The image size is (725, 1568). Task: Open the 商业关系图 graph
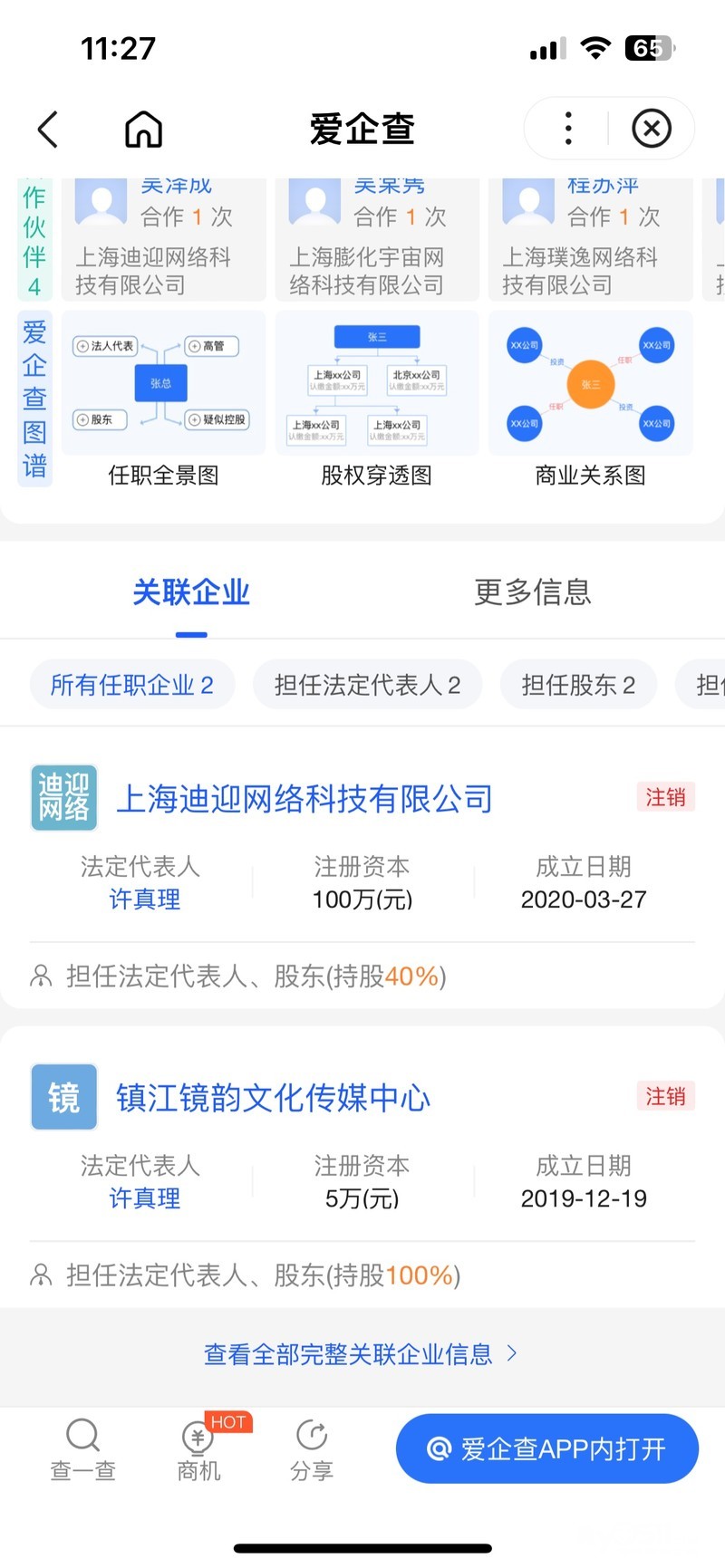click(x=590, y=399)
